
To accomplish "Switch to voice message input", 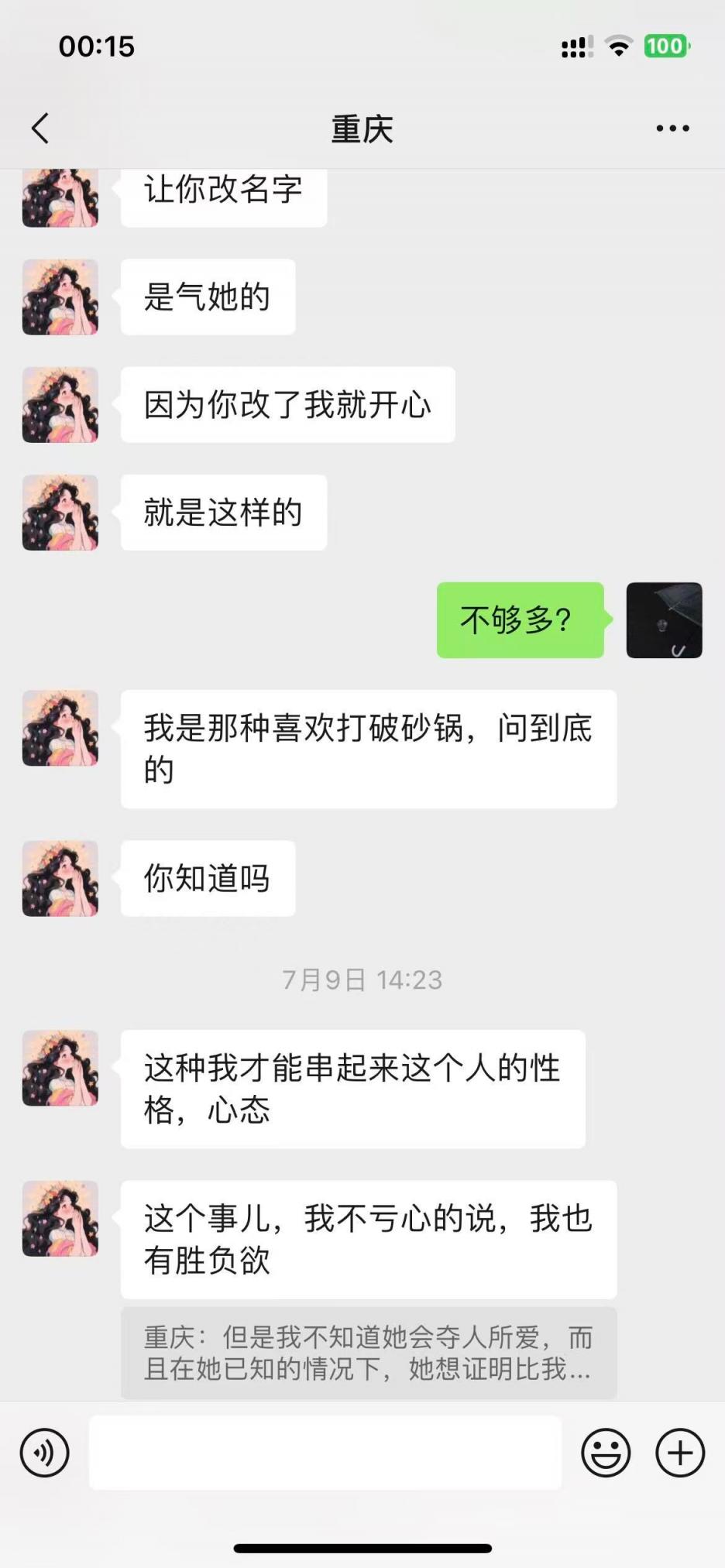I will [45, 1453].
